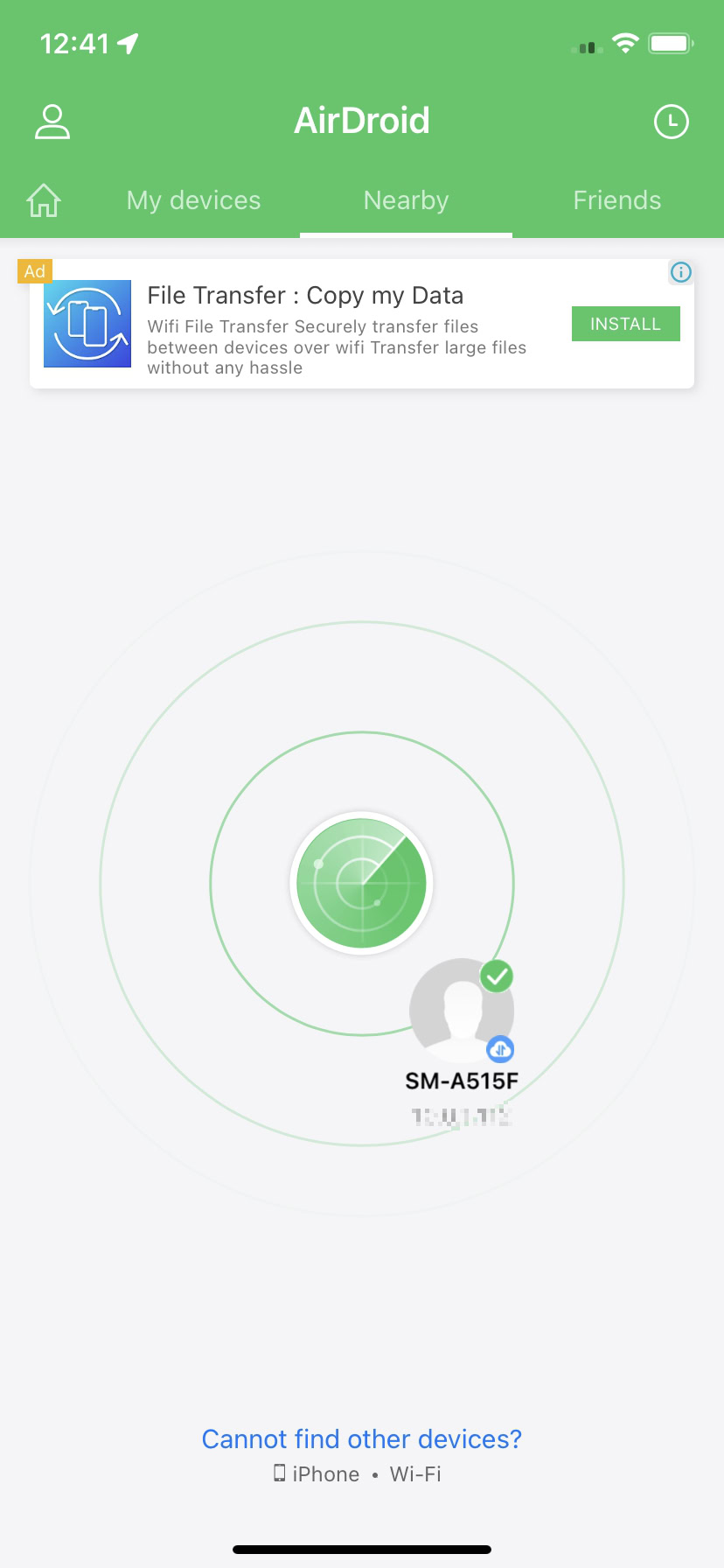This screenshot has height=1568, width=724.
Task: Switch to the Friends tab
Action: (x=616, y=200)
